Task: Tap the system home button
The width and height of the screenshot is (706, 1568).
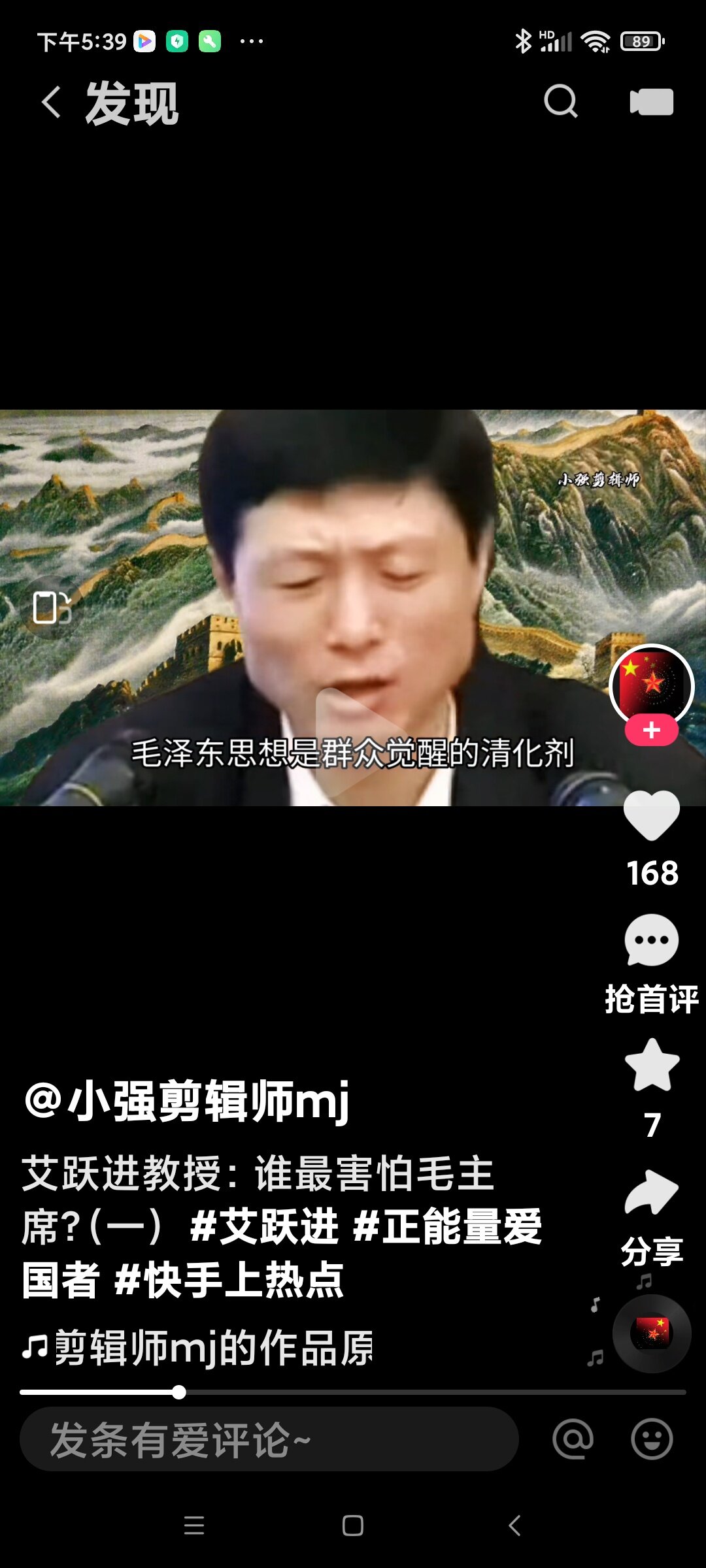Action: point(353,1526)
